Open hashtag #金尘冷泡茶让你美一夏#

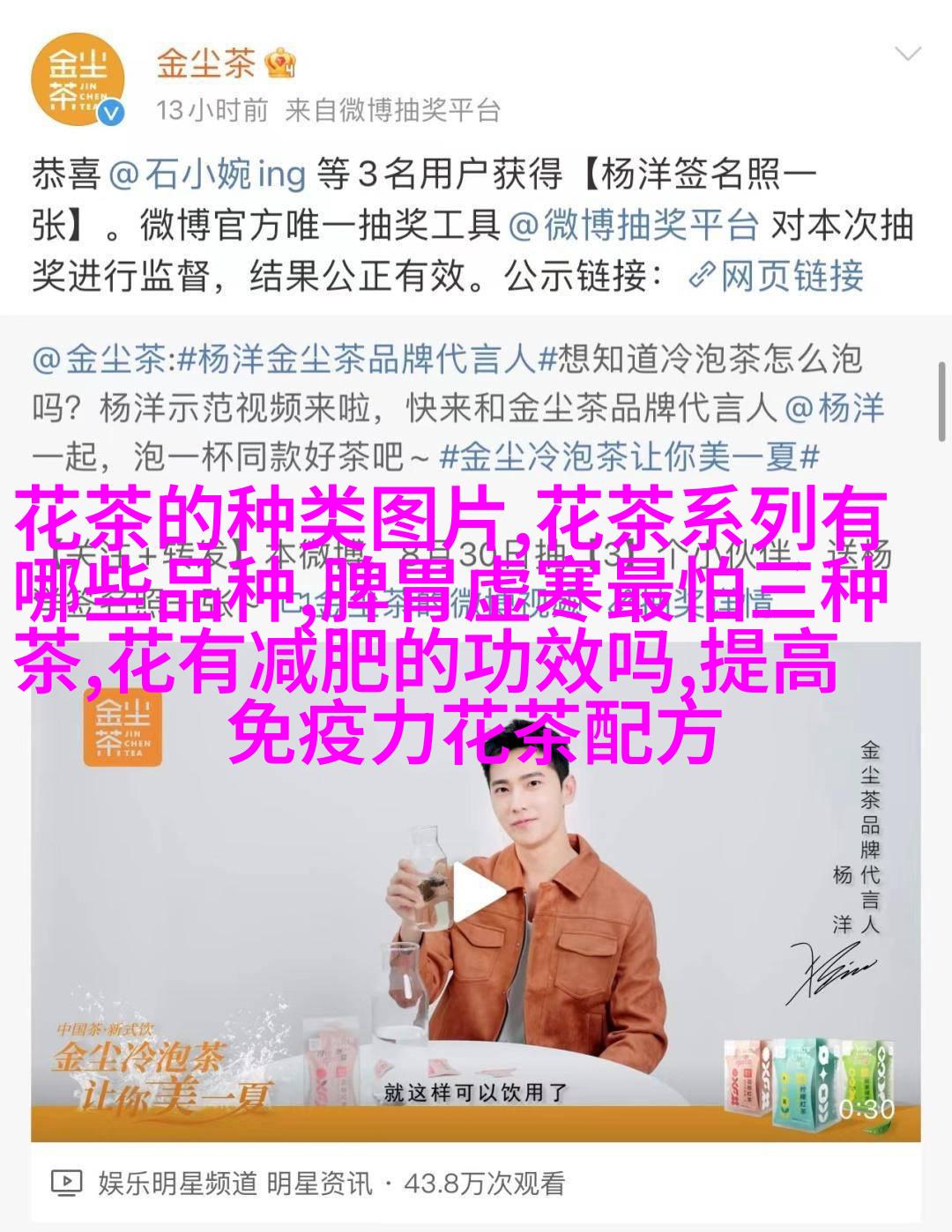tap(629, 456)
